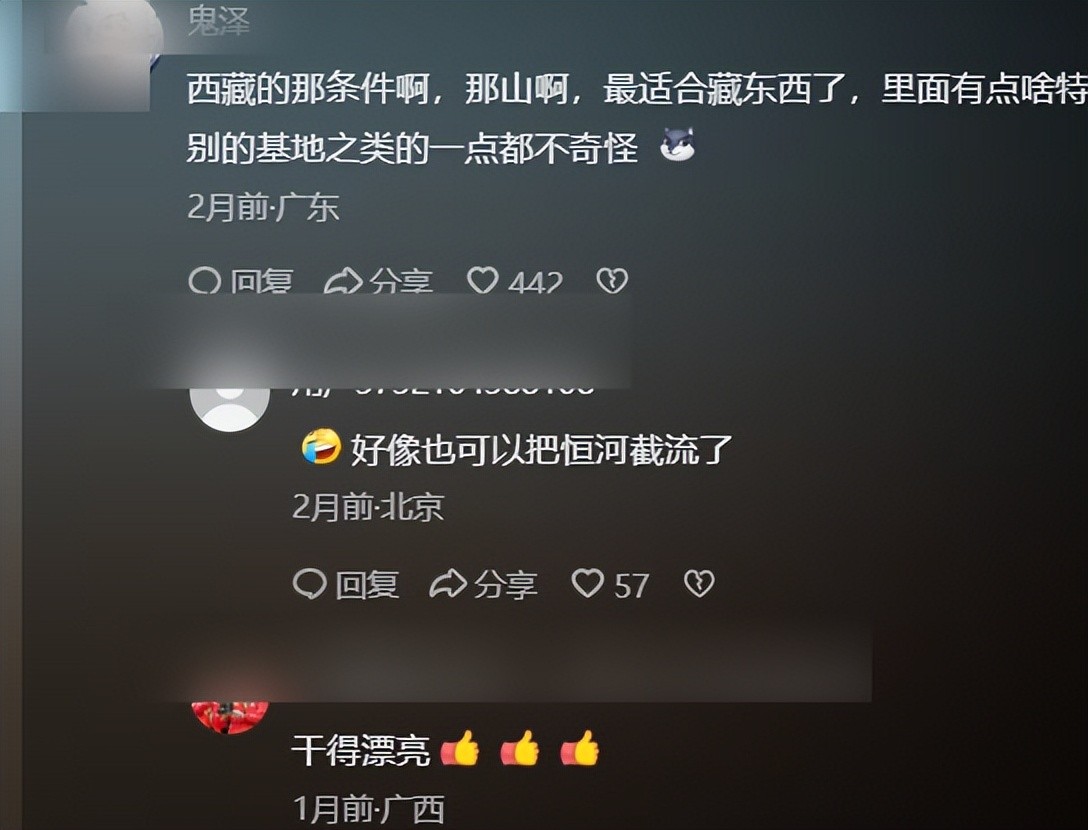
Task: Reply to the 恒河截流 comment
Action: 345,584
